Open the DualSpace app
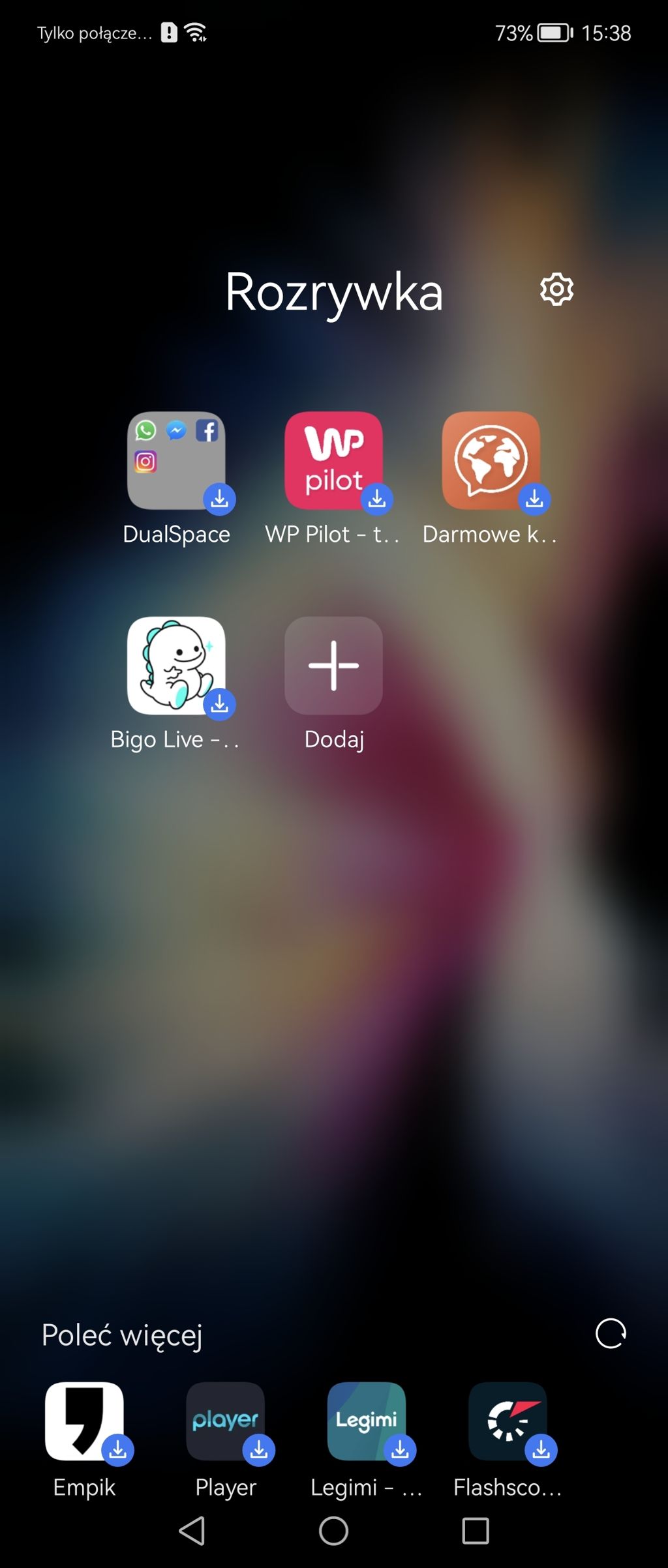Image resolution: width=668 pixels, height=1568 pixels. (176, 461)
